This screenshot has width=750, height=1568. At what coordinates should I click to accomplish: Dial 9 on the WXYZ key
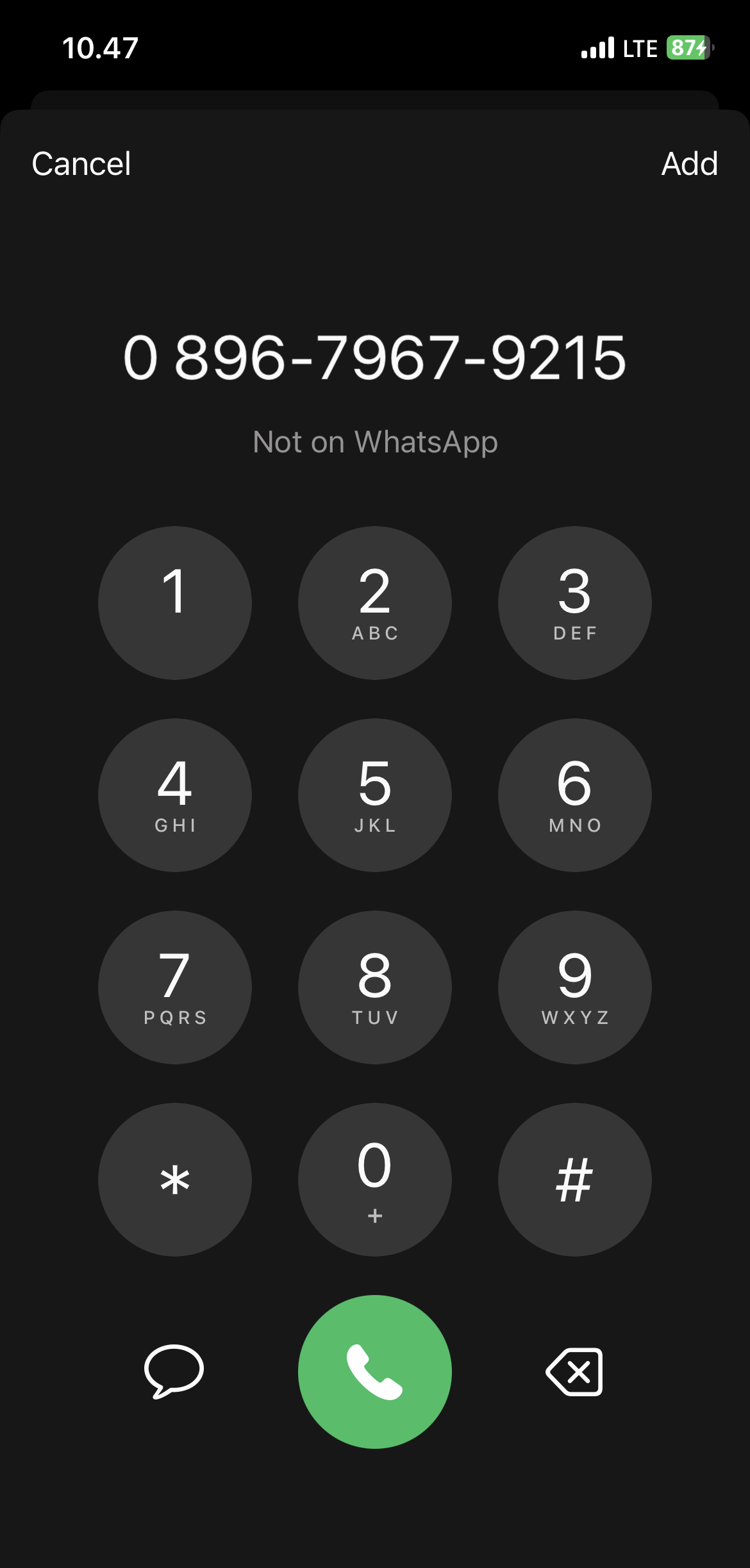pyautogui.click(x=574, y=987)
